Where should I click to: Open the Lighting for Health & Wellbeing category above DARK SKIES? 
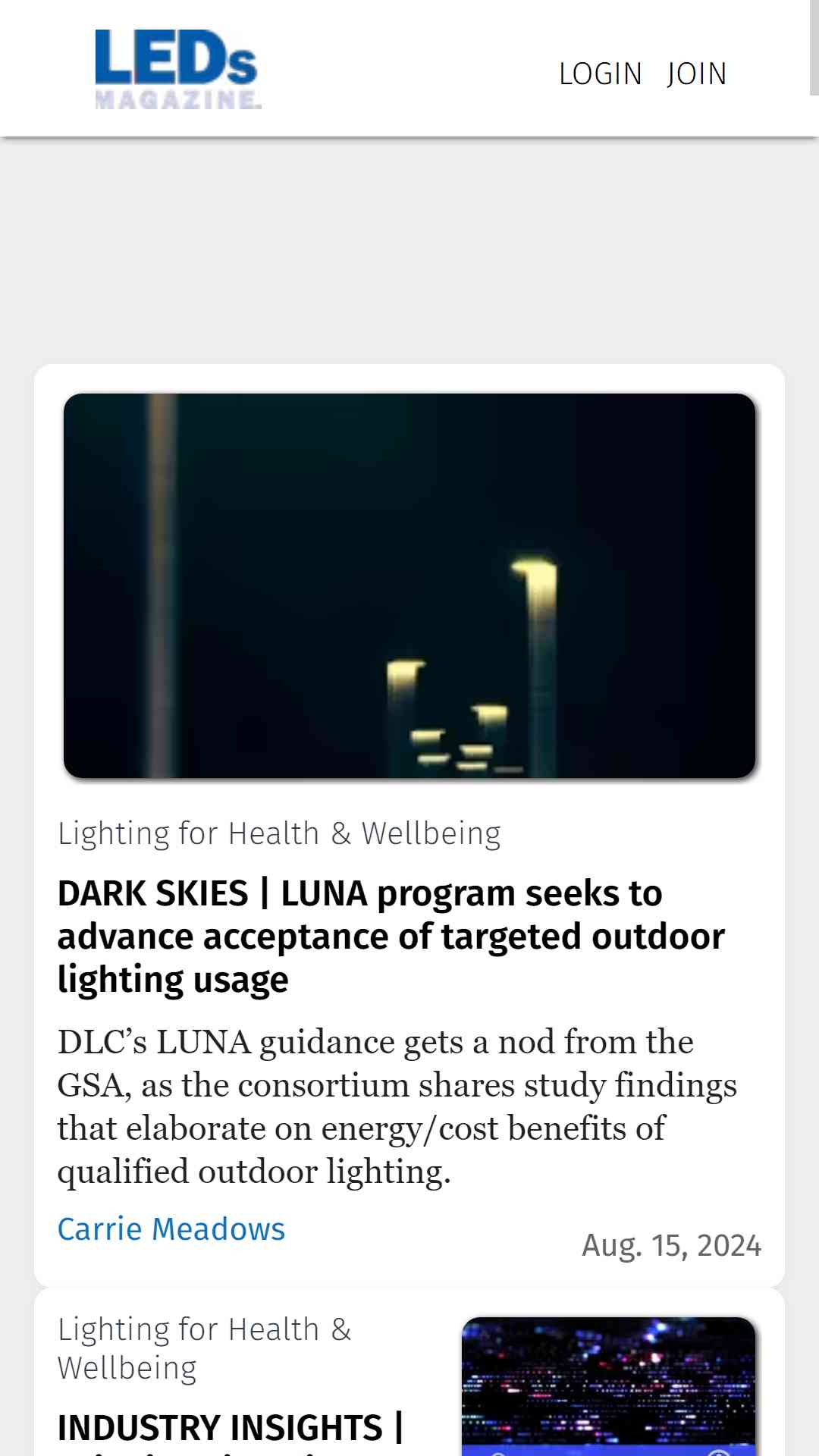click(279, 833)
